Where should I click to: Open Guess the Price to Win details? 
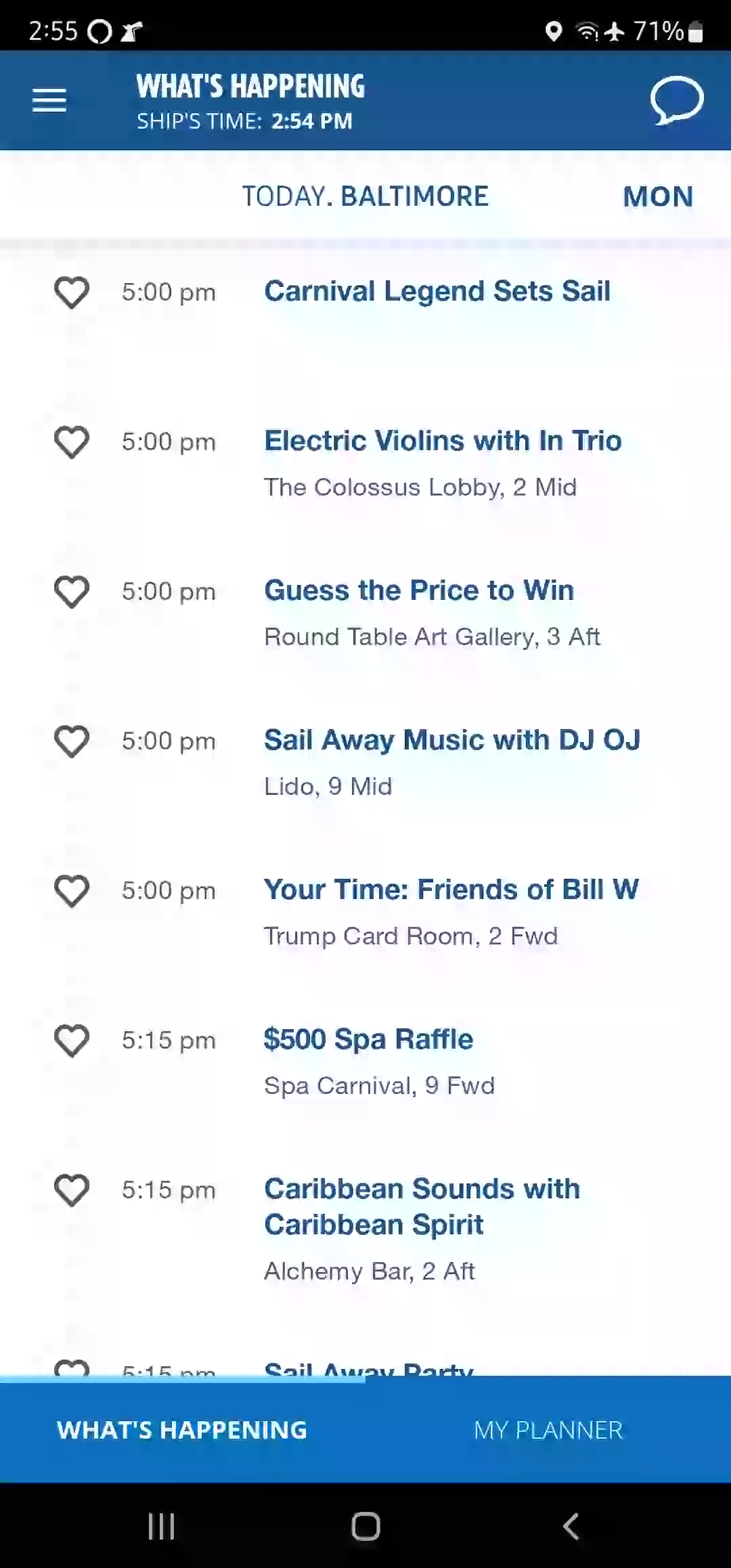coord(419,590)
